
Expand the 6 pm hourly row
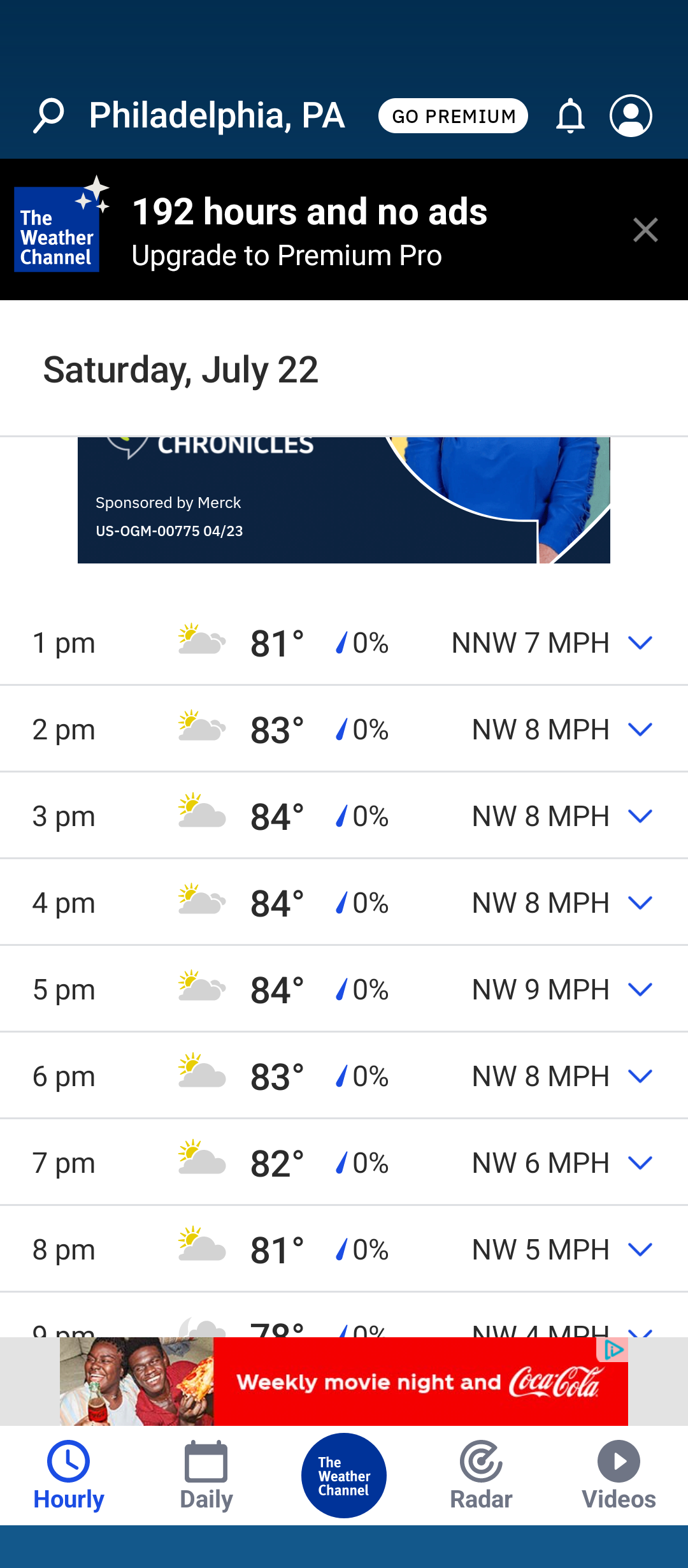click(640, 1076)
